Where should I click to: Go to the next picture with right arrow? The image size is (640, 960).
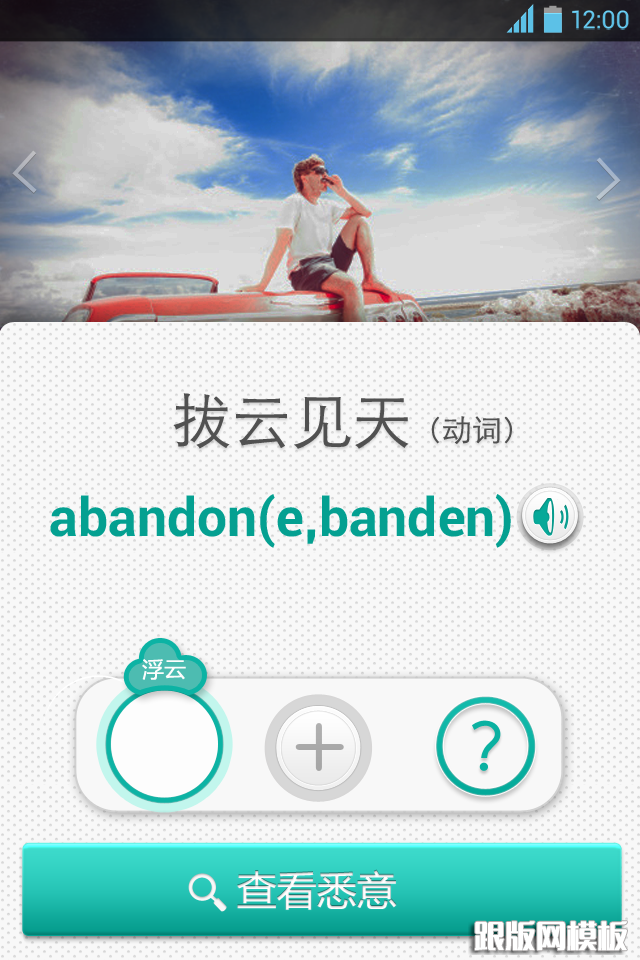[x=608, y=179]
